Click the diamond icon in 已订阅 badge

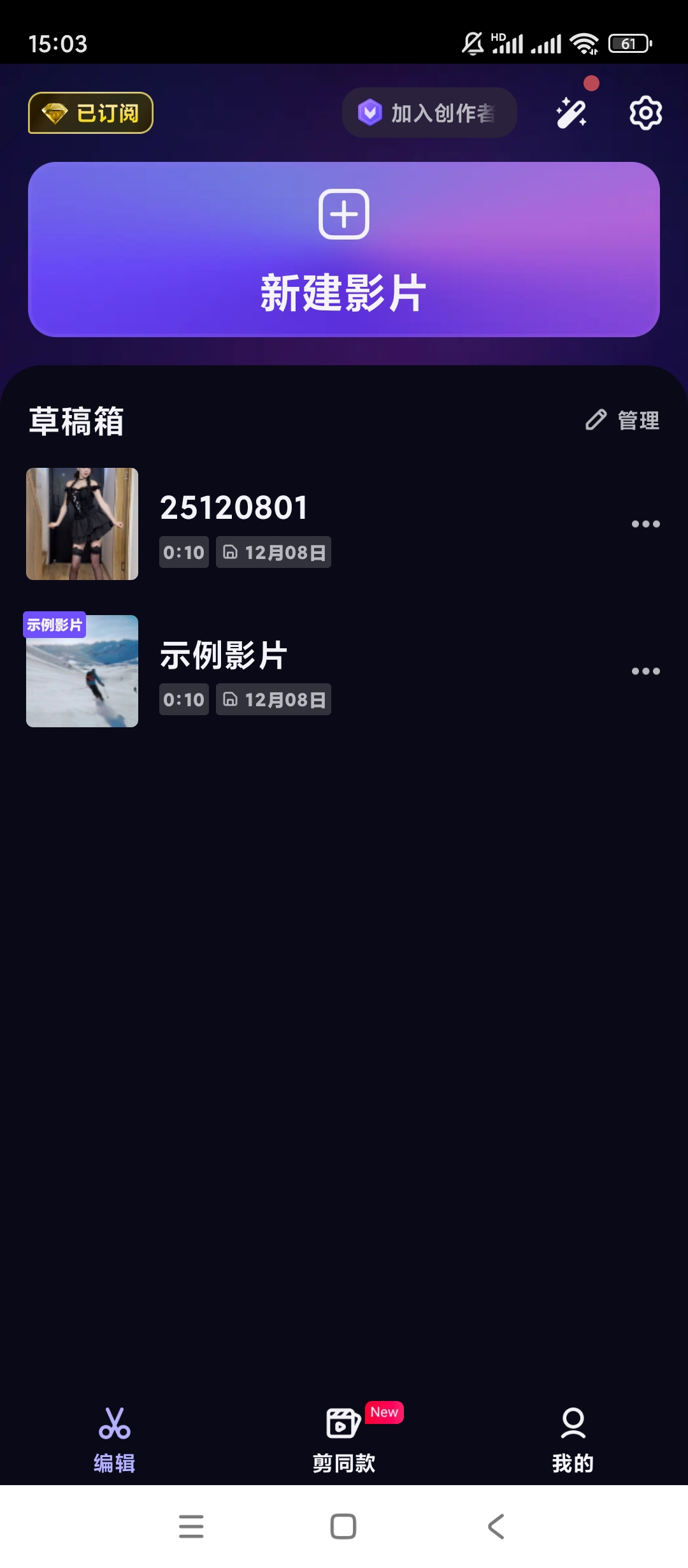54,112
